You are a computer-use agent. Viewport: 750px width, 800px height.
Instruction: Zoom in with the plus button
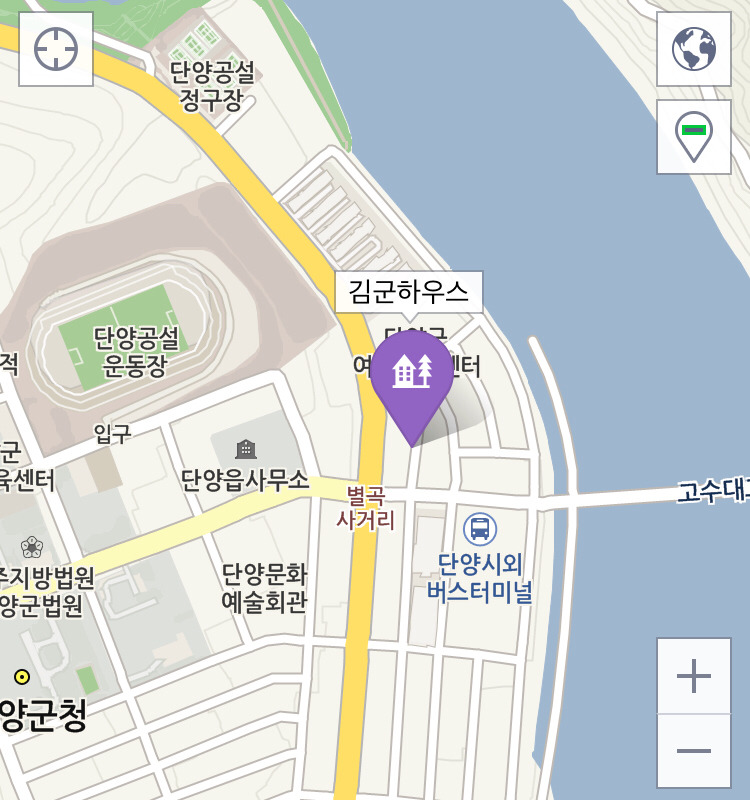point(693,676)
